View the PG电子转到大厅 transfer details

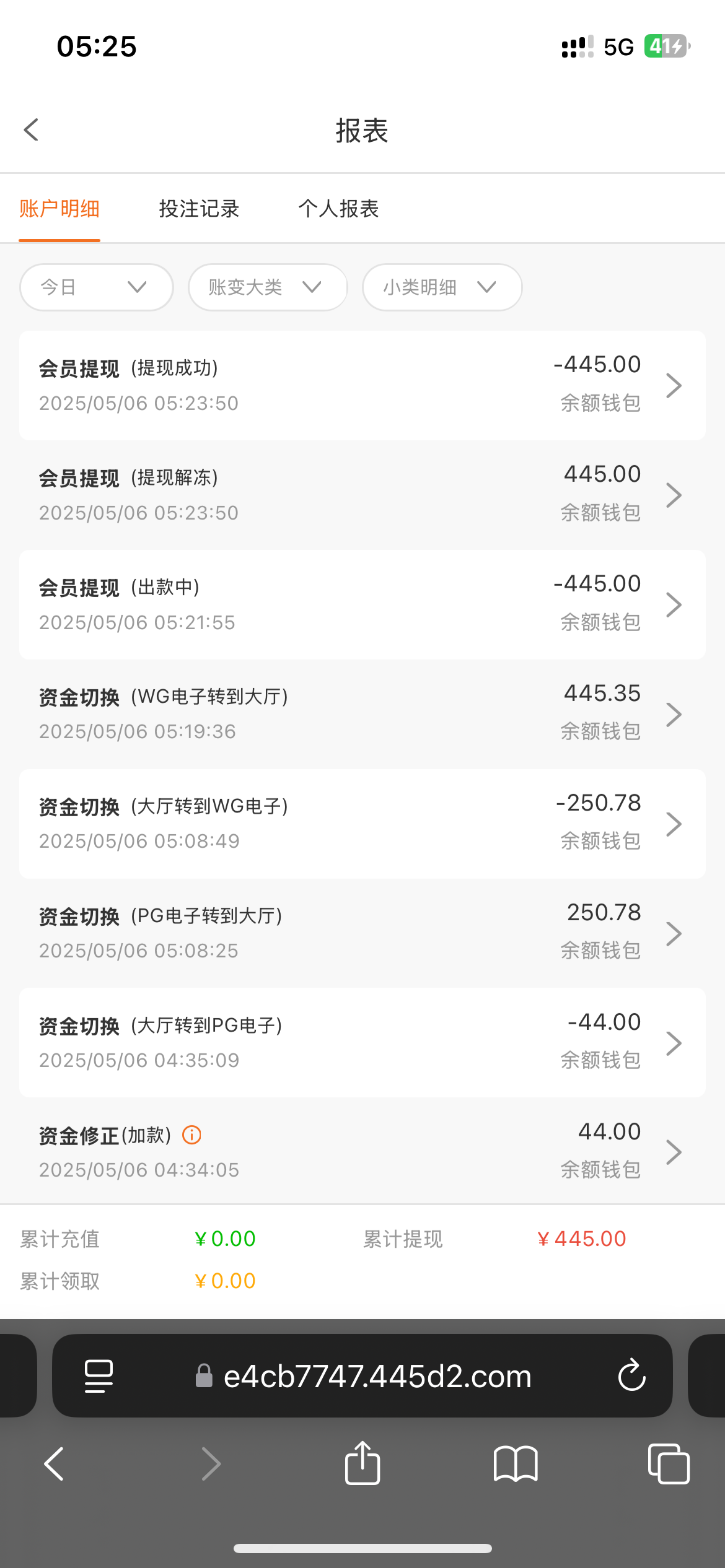tap(362, 933)
